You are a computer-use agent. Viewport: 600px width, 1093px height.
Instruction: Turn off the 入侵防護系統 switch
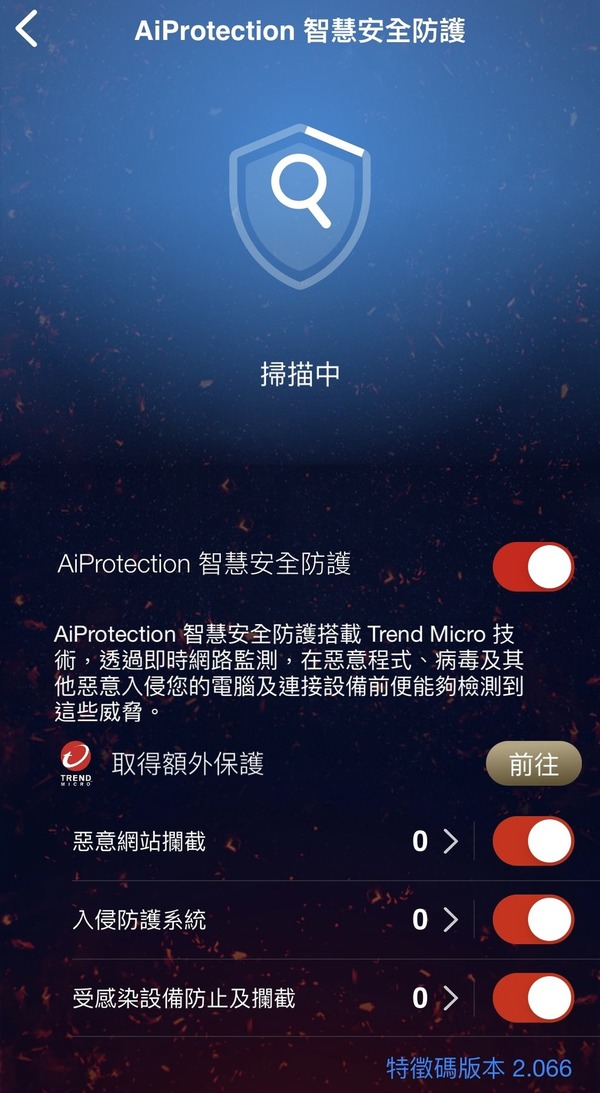click(x=533, y=919)
